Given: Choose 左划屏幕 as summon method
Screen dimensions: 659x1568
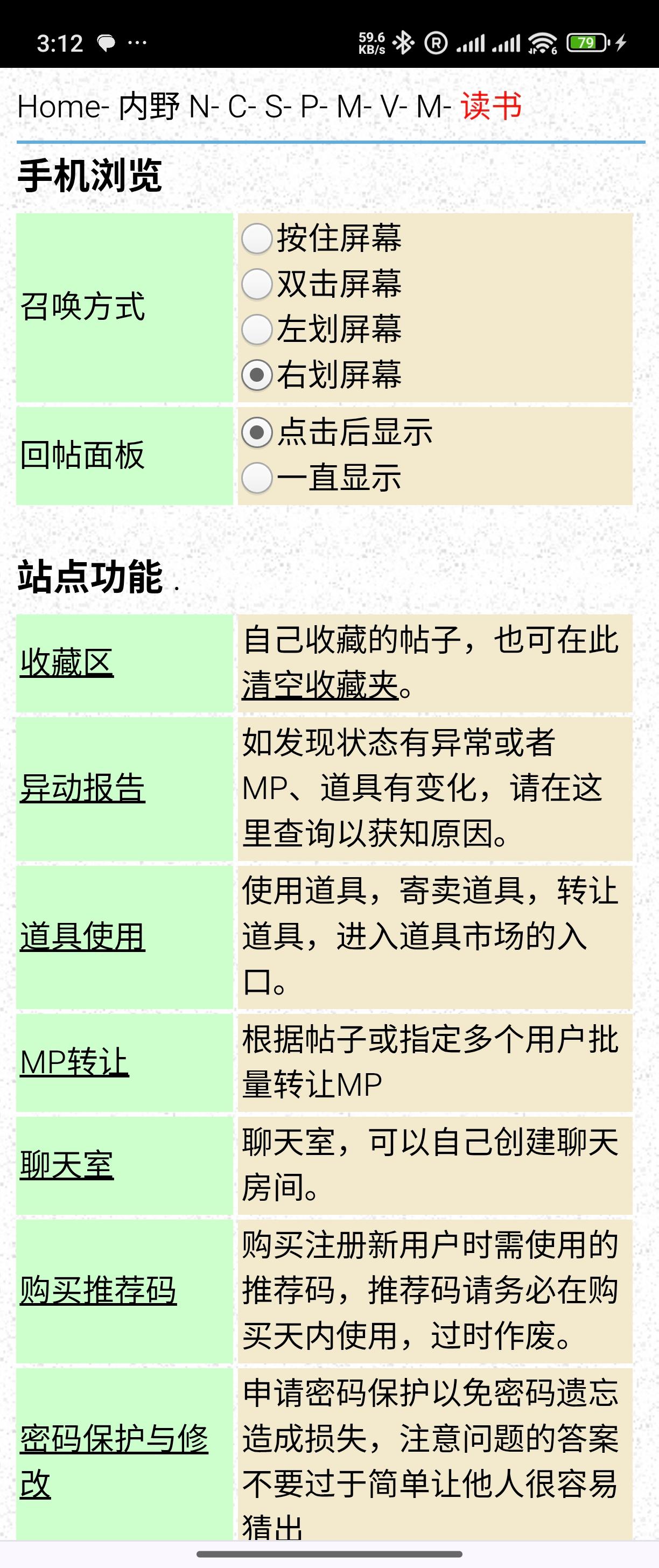Looking at the screenshot, I should pyautogui.click(x=257, y=330).
